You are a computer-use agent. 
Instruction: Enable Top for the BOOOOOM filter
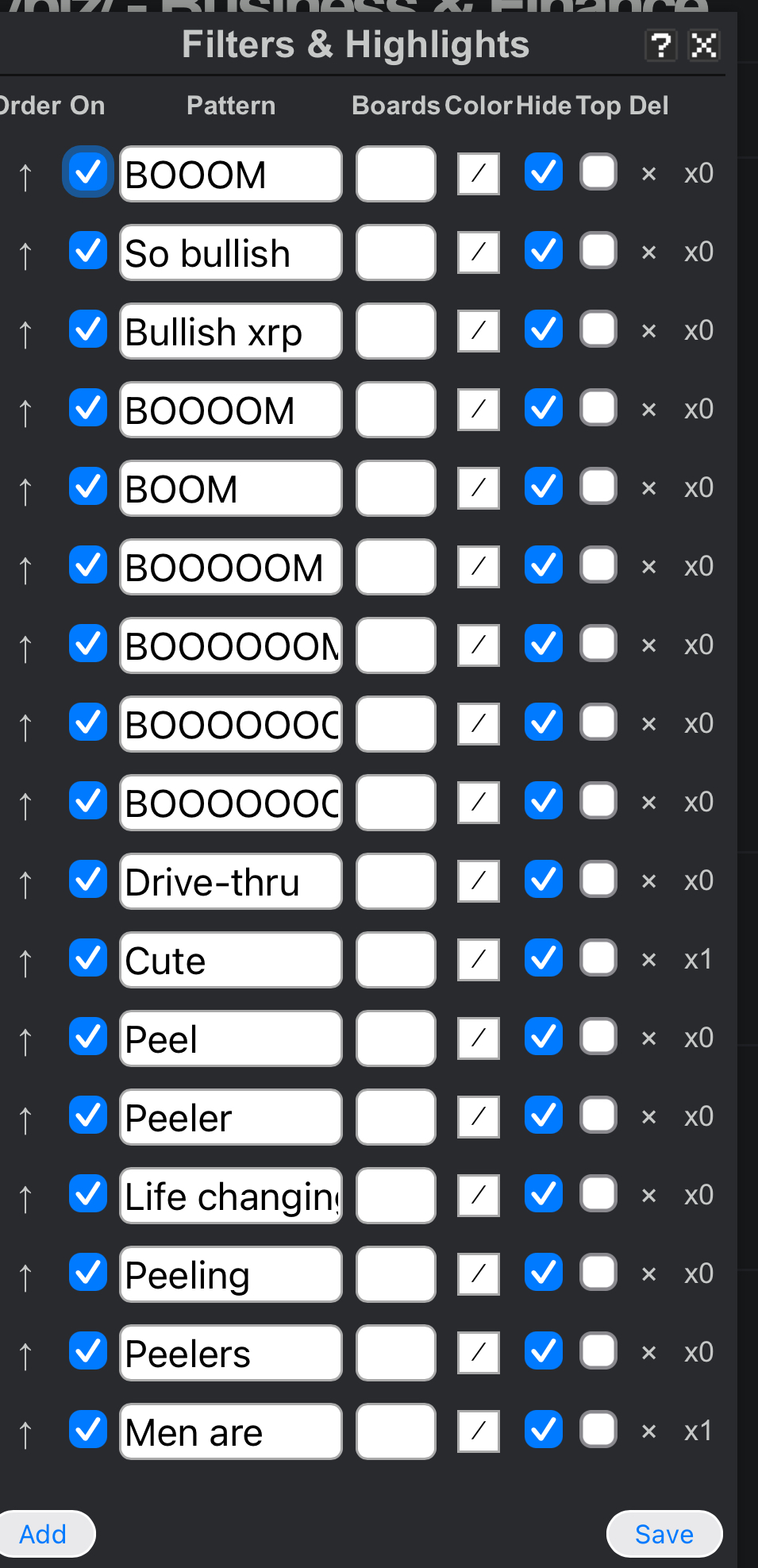pos(598,566)
